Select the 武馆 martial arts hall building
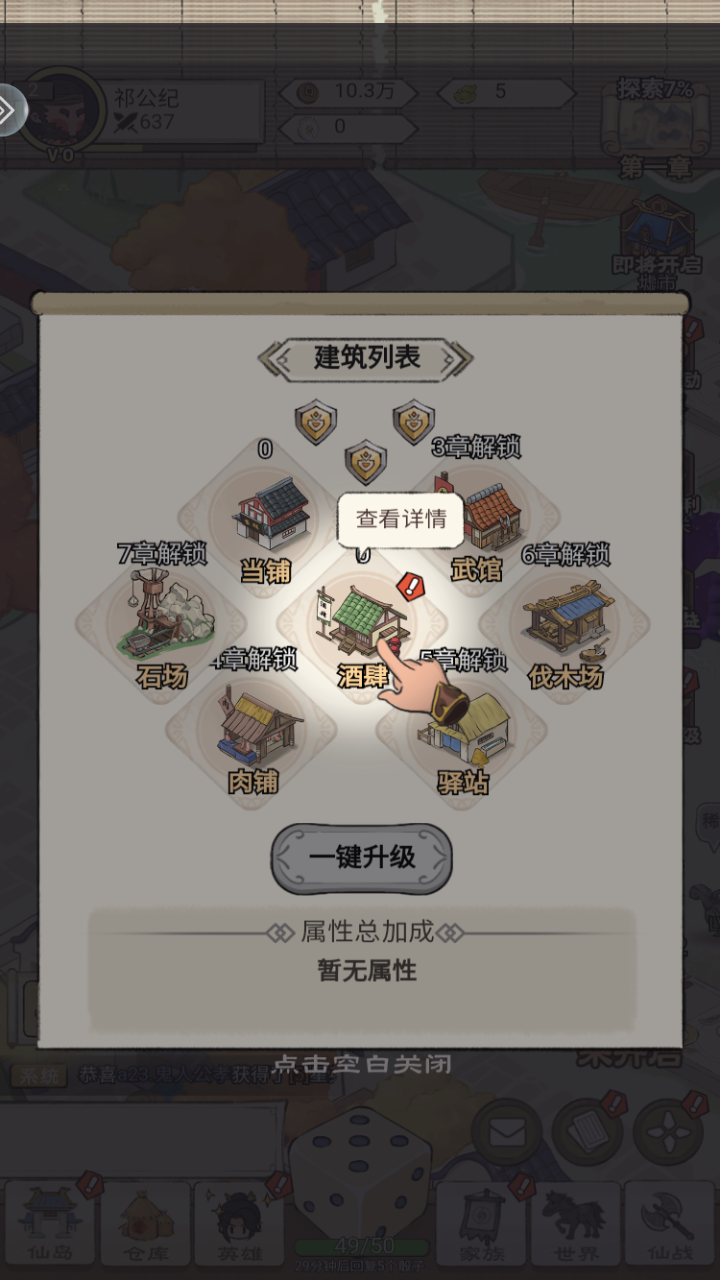720x1280 pixels. 478,520
